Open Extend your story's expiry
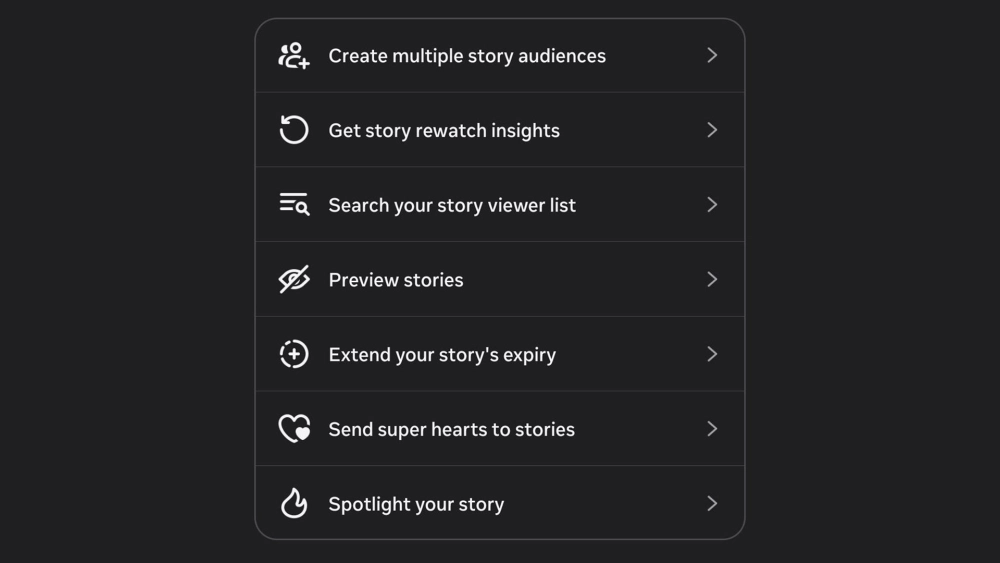1000x563 pixels. click(x=442, y=355)
